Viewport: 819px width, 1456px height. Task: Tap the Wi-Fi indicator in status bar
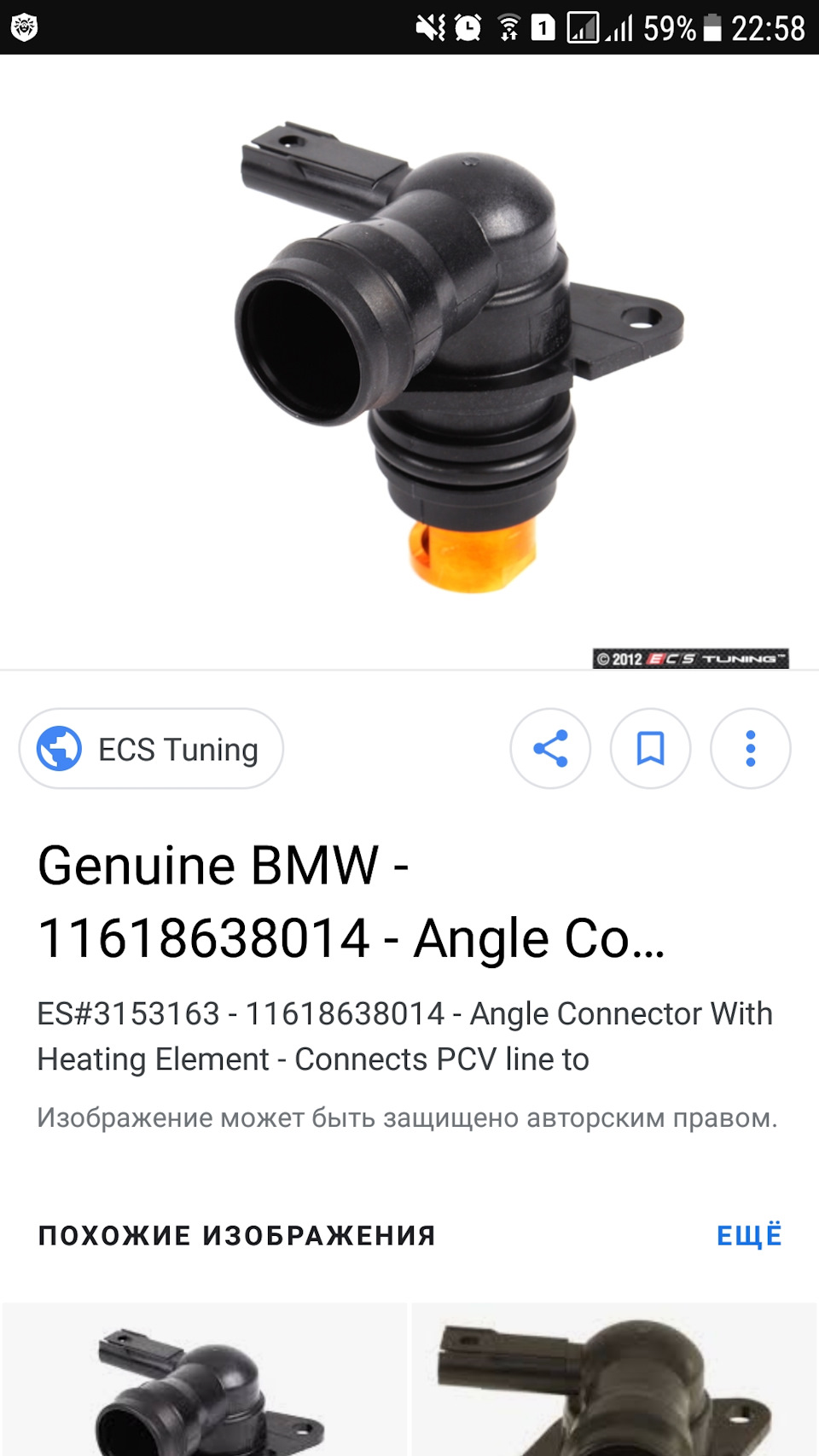[x=509, y=26]
